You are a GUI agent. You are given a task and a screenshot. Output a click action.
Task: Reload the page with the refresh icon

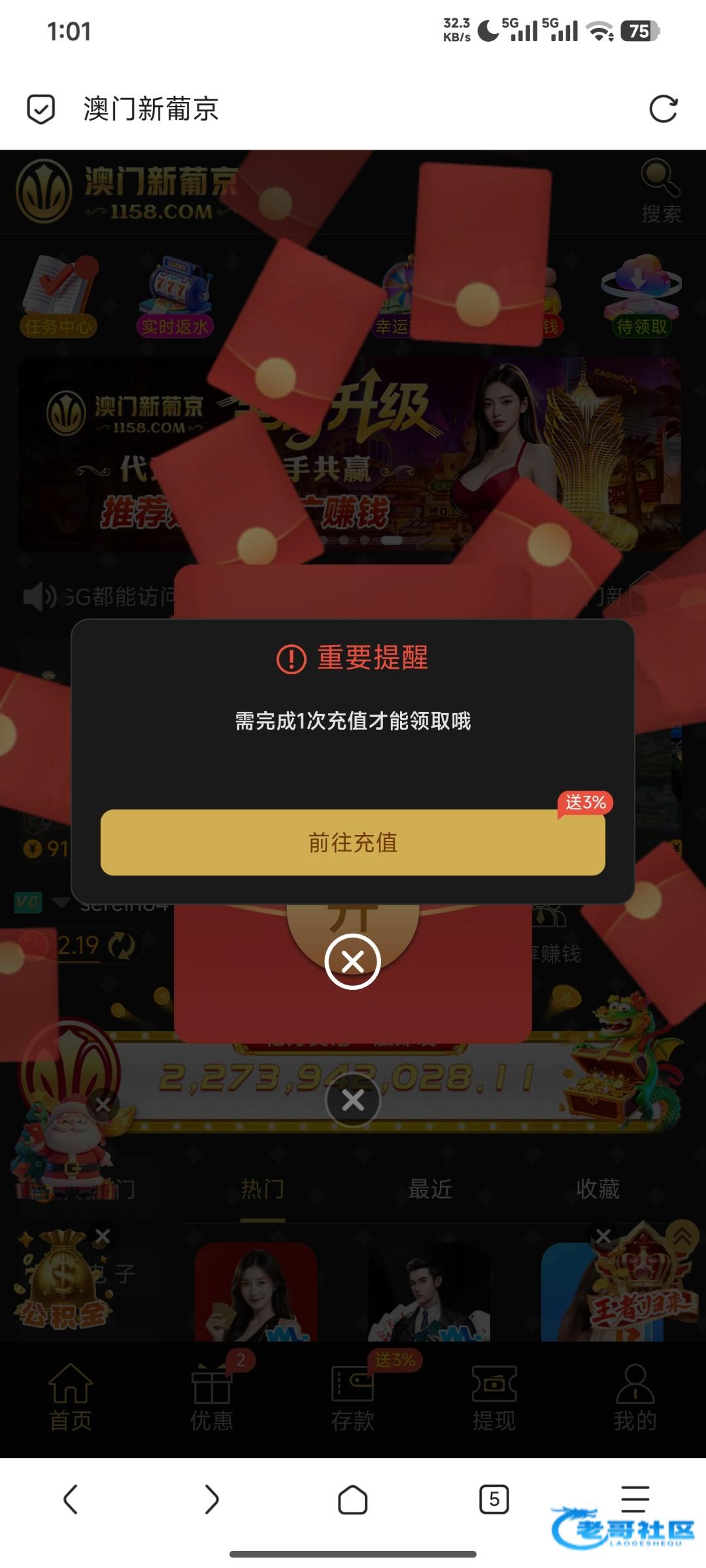click(663, 109)
